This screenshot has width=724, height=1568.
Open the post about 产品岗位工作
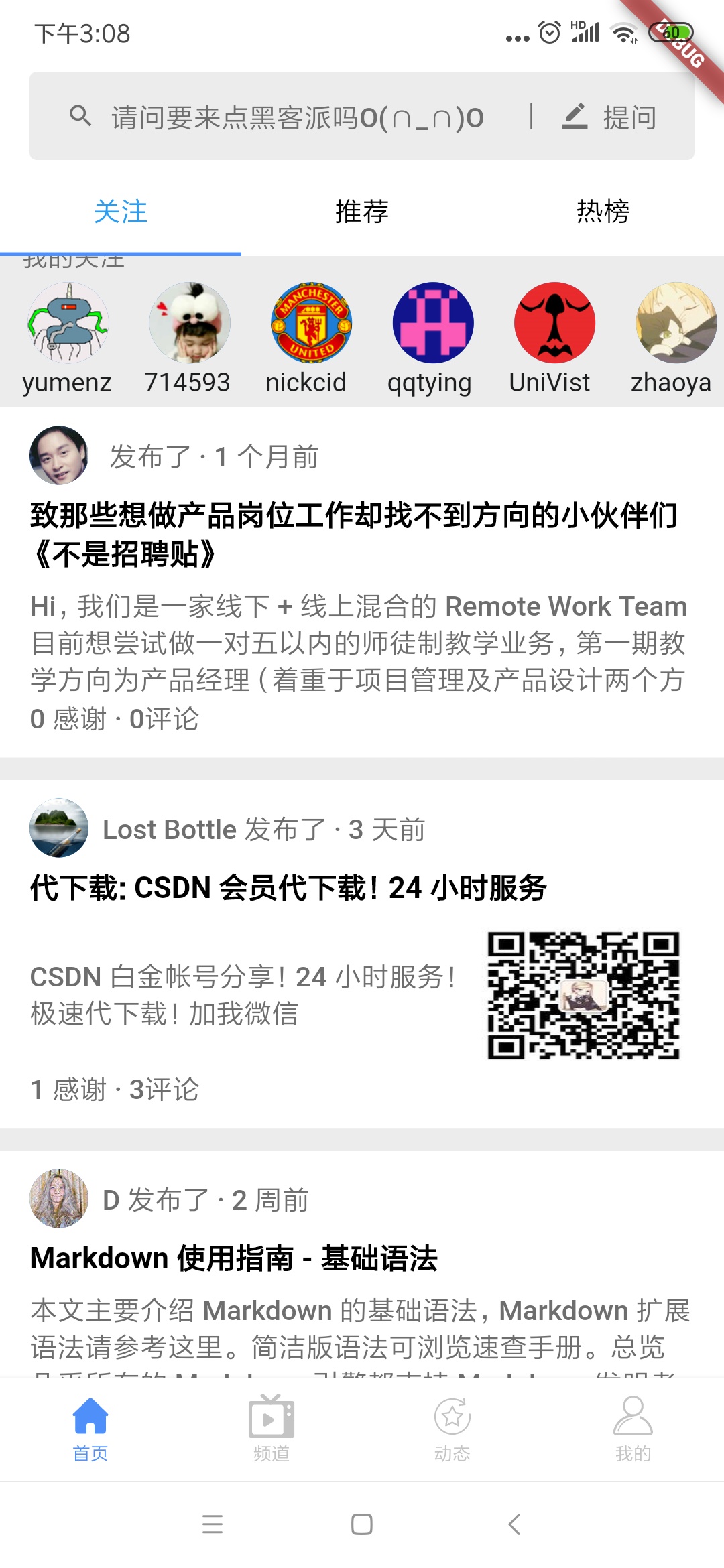(x=354, y=535)
